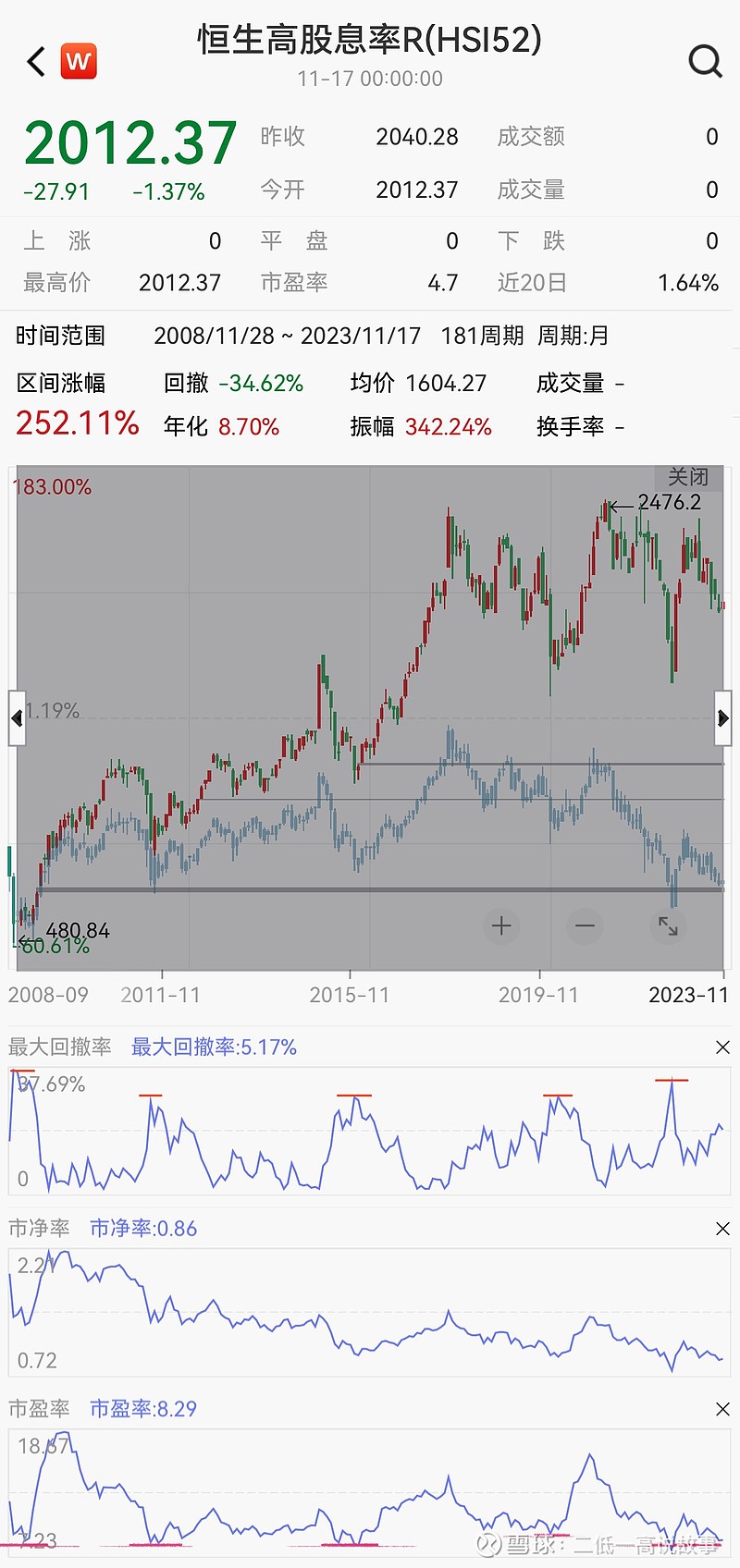Zoom out of the chart with the minus icon
This screenshot has width=740, height=1568.
tap(584, 925)
